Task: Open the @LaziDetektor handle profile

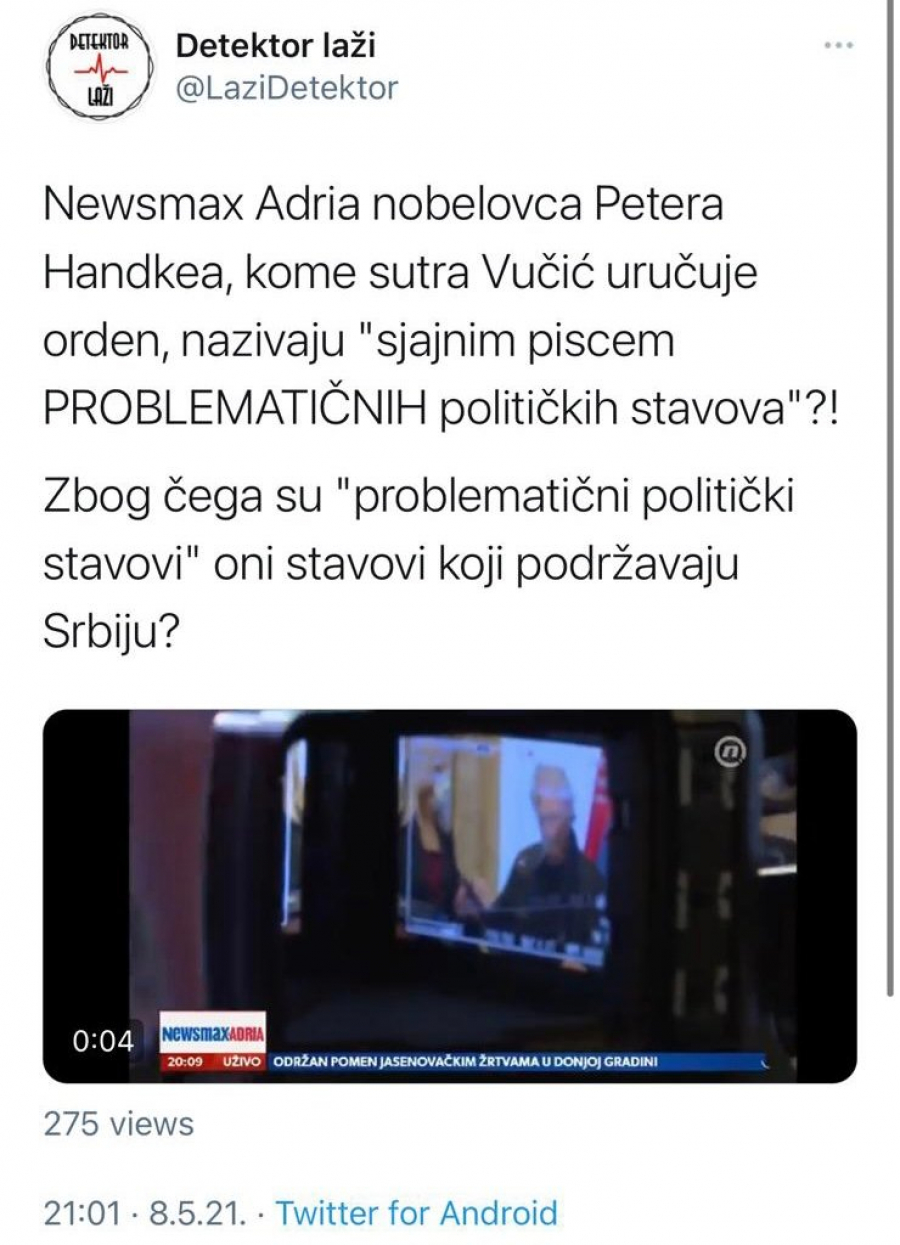Action: pyautogui.click(x=286, y=88)
